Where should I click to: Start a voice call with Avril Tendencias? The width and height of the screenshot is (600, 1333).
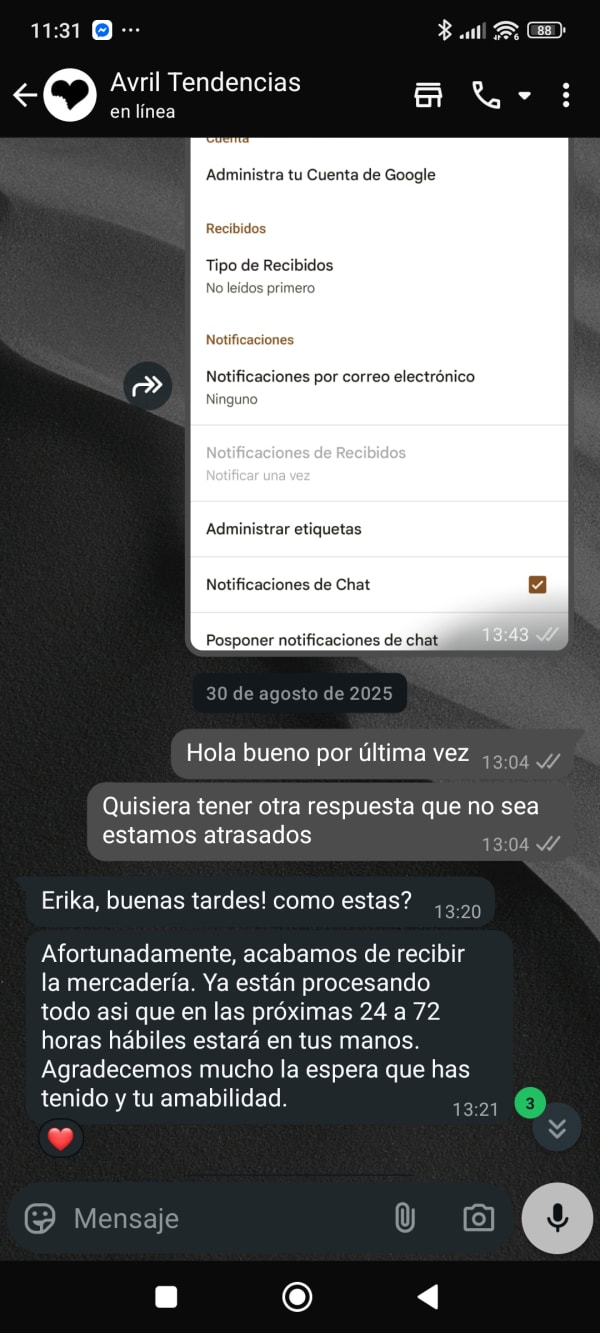(x=486, y=95)
